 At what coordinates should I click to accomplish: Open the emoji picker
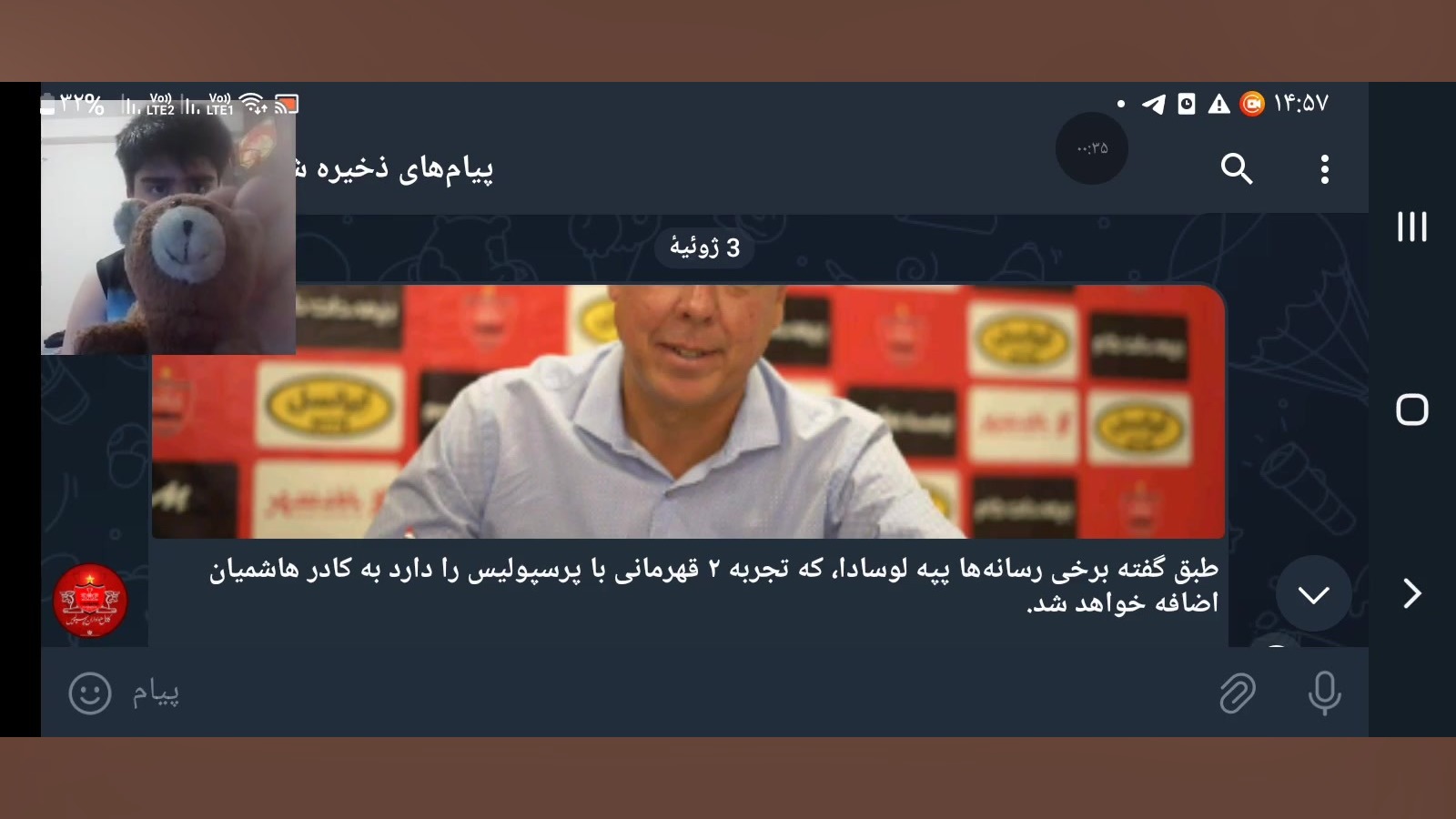pyautogui.click(x=90, y=693)
